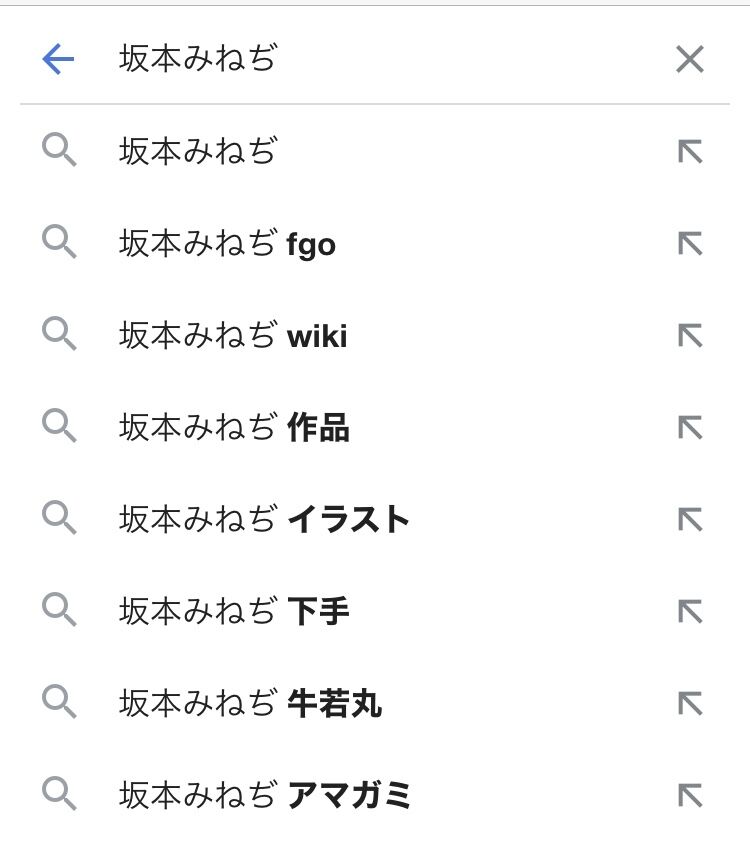
Task: Click the magnifier icon beside 坂本みねぢ 牛若丸
Action: (x=60, y=703)
